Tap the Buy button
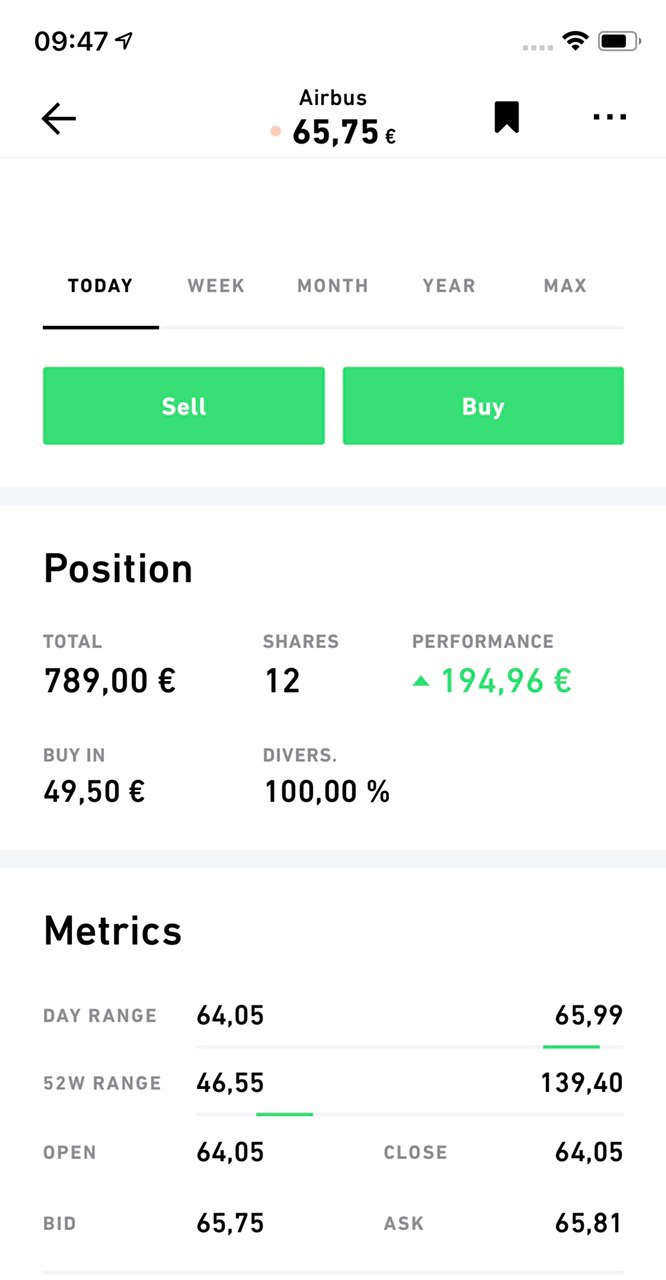The image size is (666, 1280). tap(483, 406)
